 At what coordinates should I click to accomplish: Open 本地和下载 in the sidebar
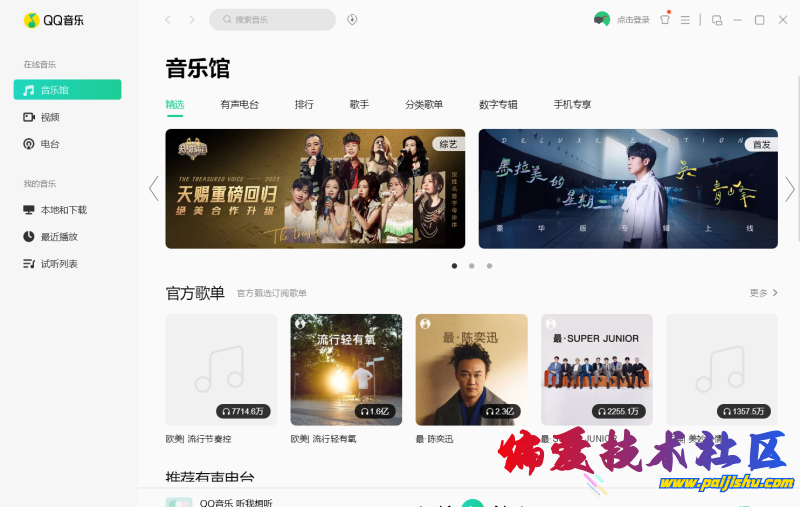coord(63,210)
